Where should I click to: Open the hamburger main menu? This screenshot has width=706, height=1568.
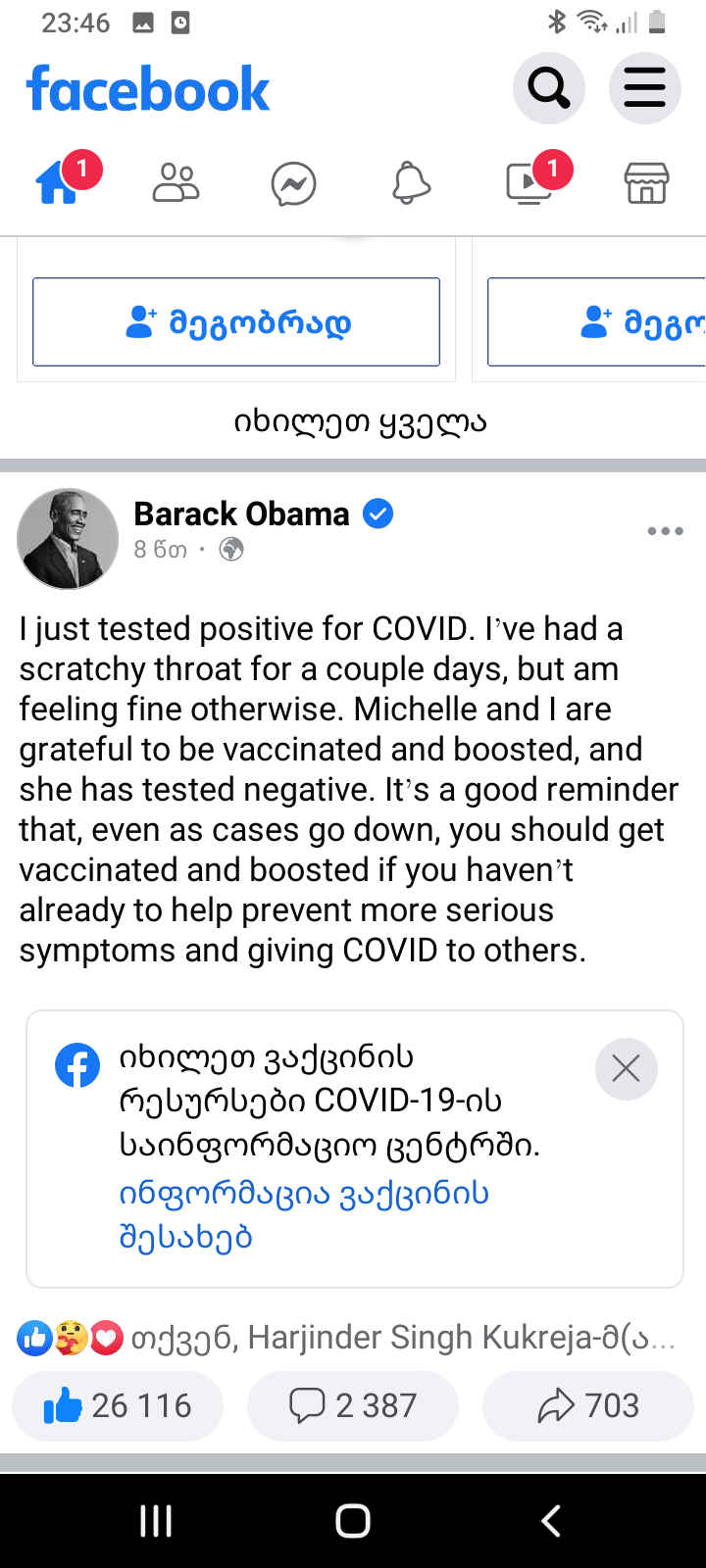644,89
